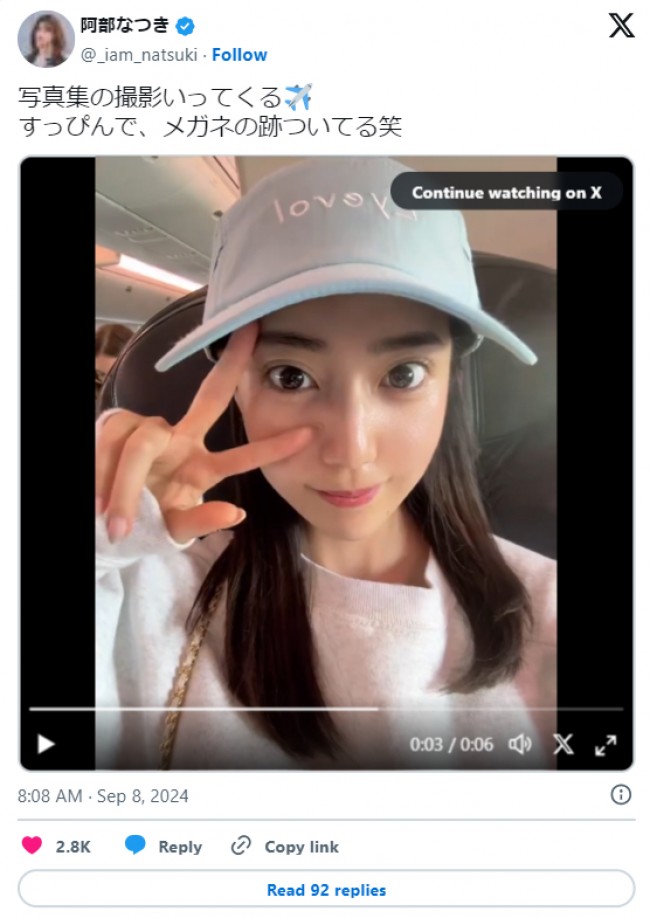The image size is (650, 918).
Task: Open the info icon beside the date
Action: (620, 795)
